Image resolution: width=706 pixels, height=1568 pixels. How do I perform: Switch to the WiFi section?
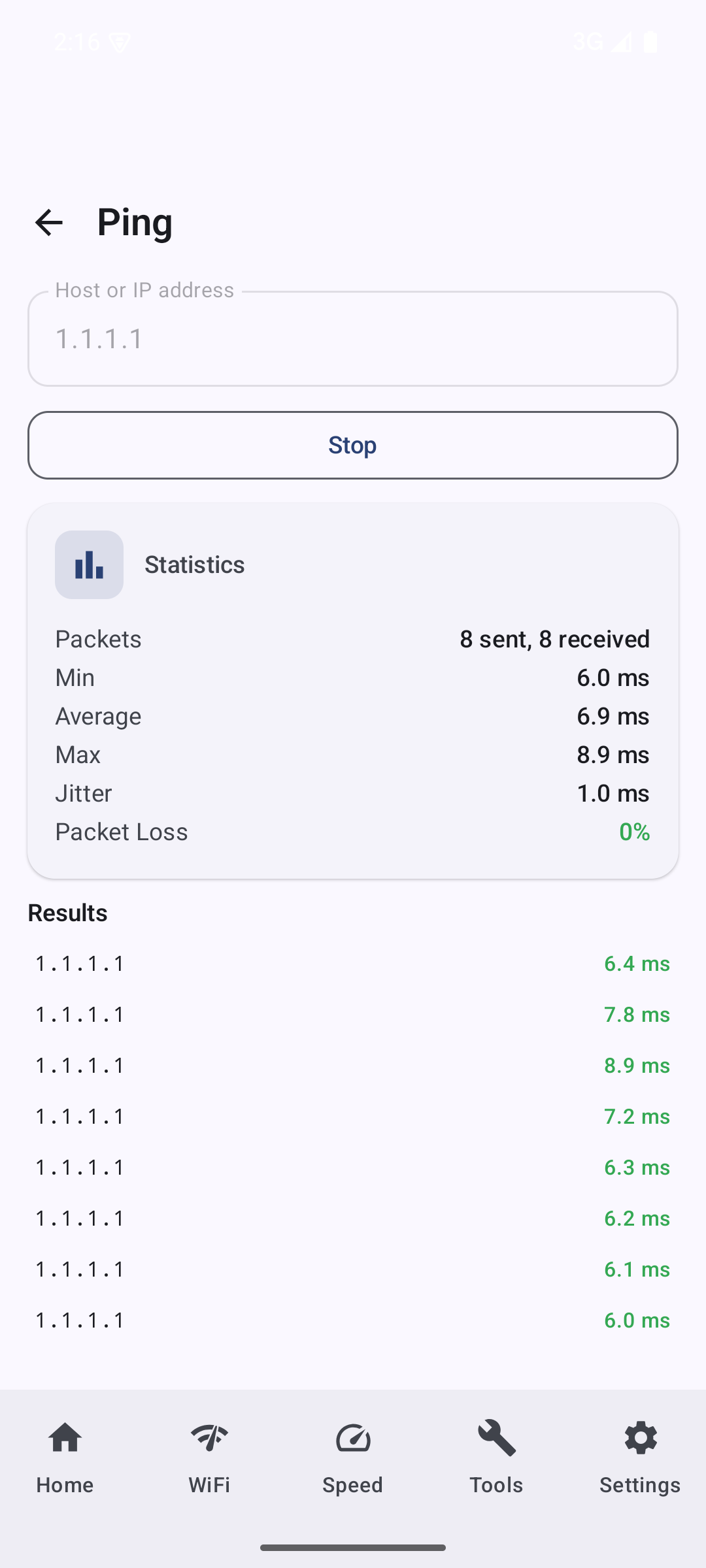click(209, 1457)
